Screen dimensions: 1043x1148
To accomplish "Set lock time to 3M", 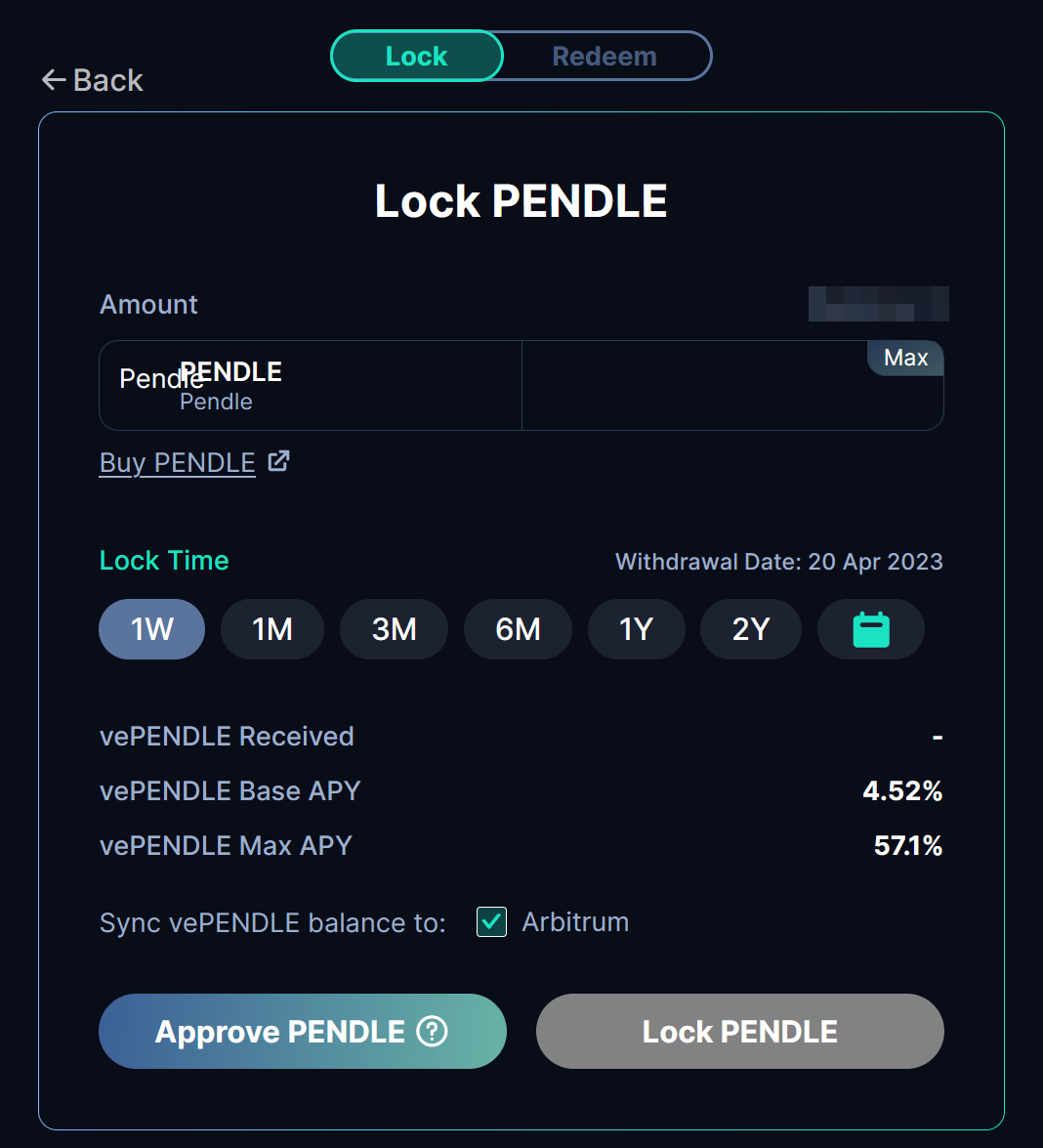I will click(394, 629).
